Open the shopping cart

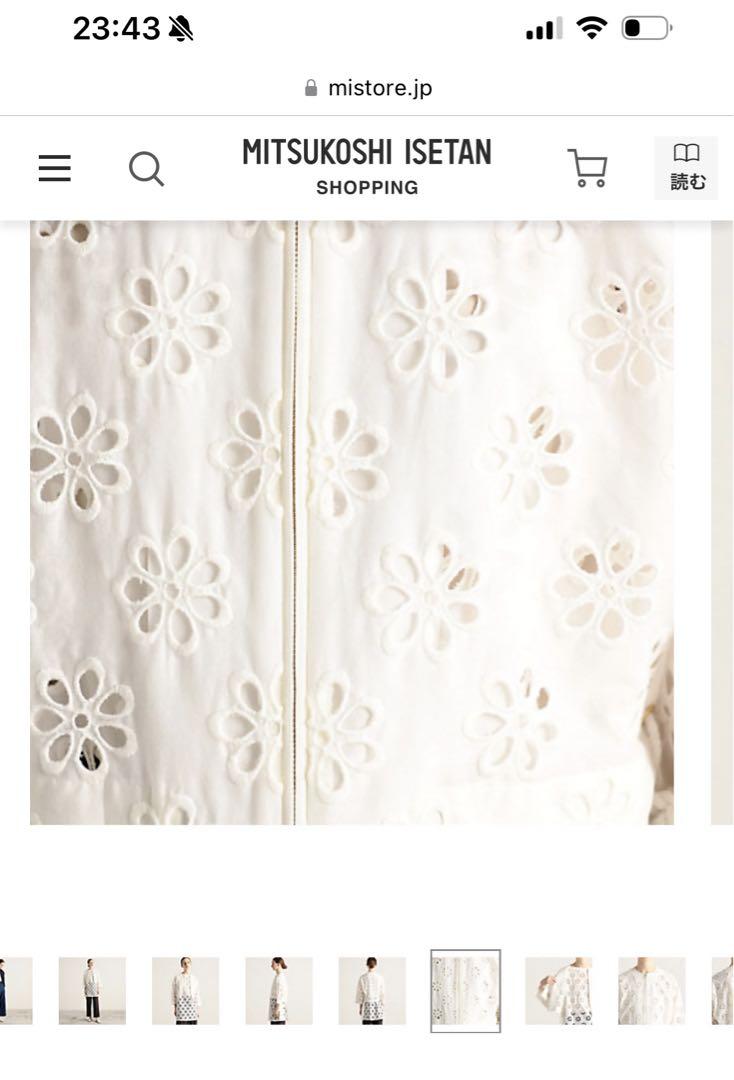click(587, 168)
